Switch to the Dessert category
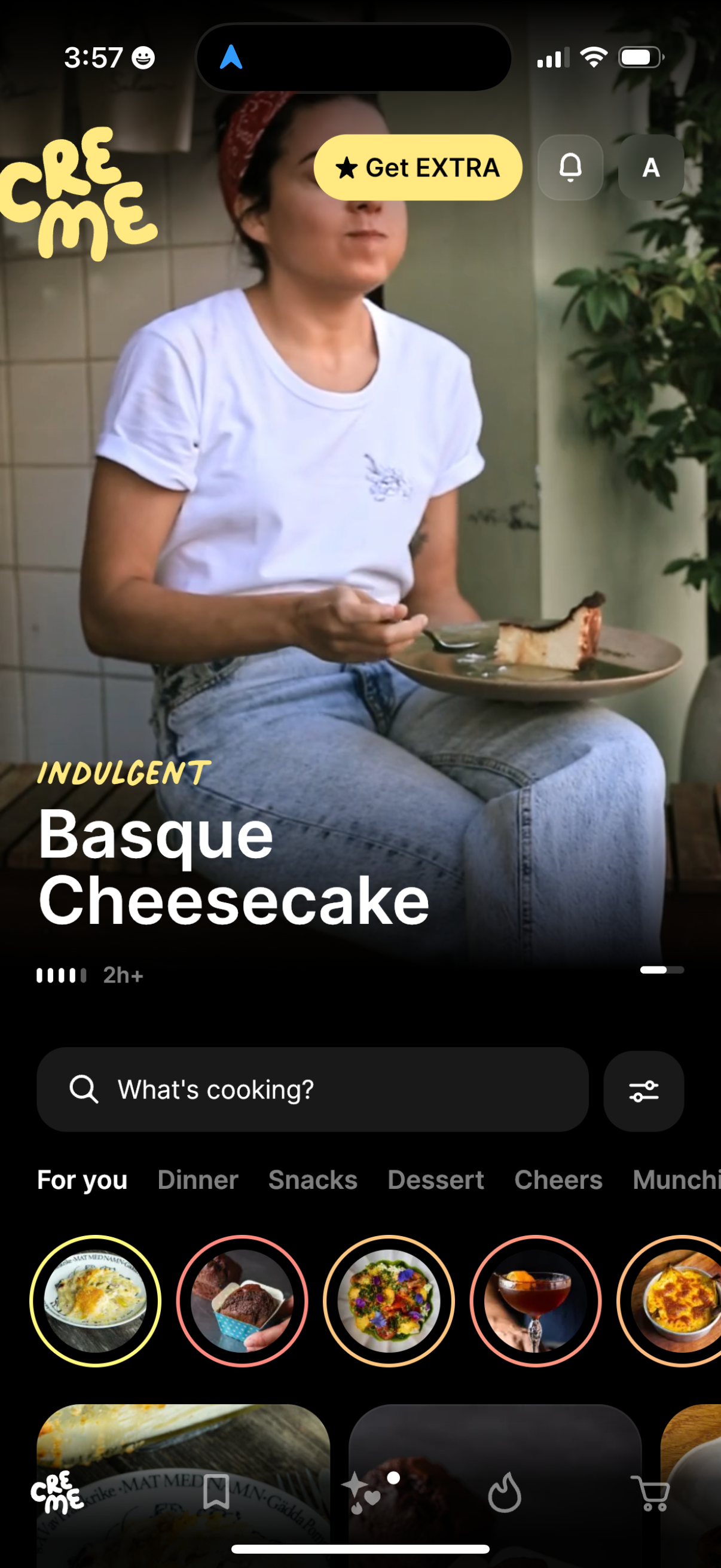Screen dimensions: 721x1568 click(x=436, y=1180)
